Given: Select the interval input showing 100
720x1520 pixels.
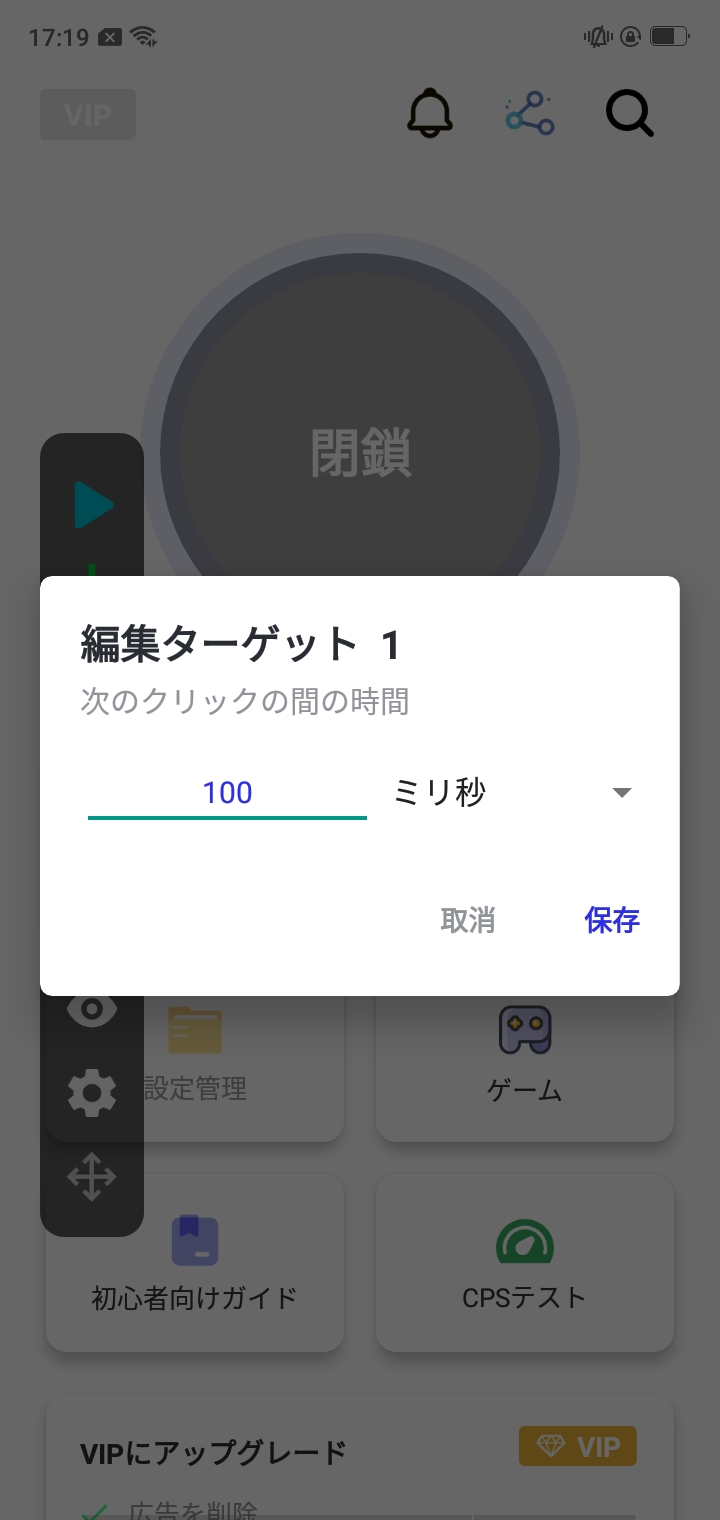Looking at the screenshot, I should (227, 792).
